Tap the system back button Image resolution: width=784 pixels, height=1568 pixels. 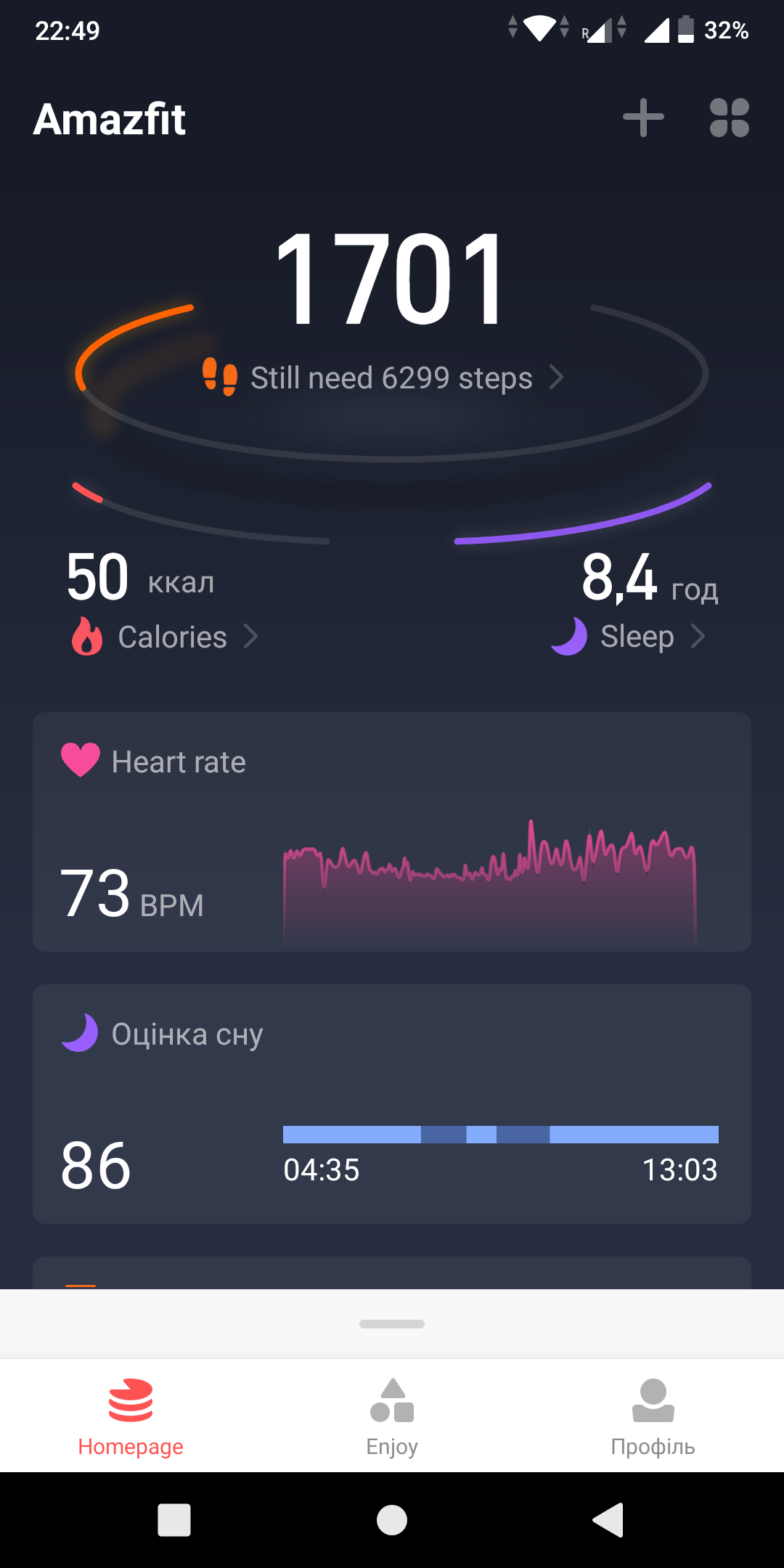pyautogui.click(x=608, y=1520)
